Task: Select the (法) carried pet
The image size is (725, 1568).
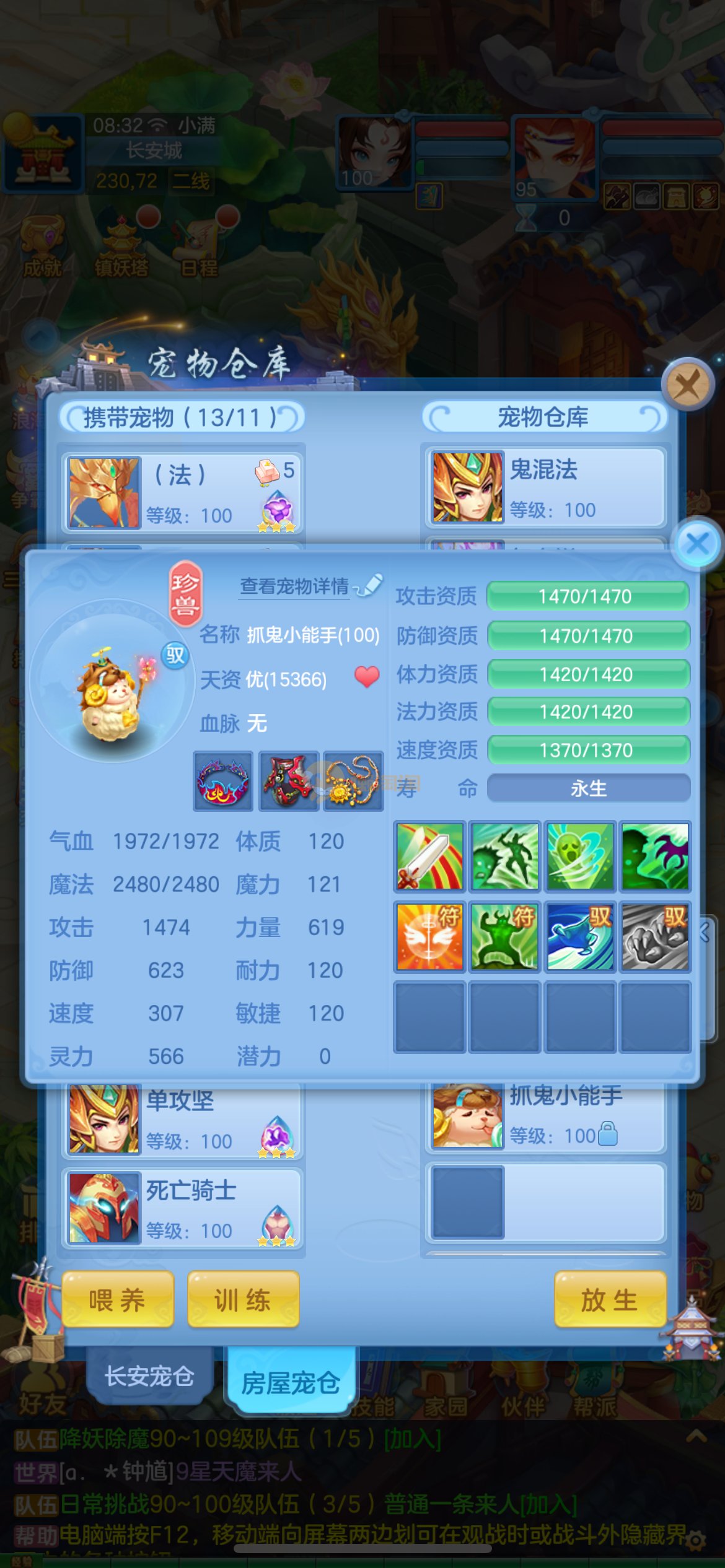Action: coord(182,493)
